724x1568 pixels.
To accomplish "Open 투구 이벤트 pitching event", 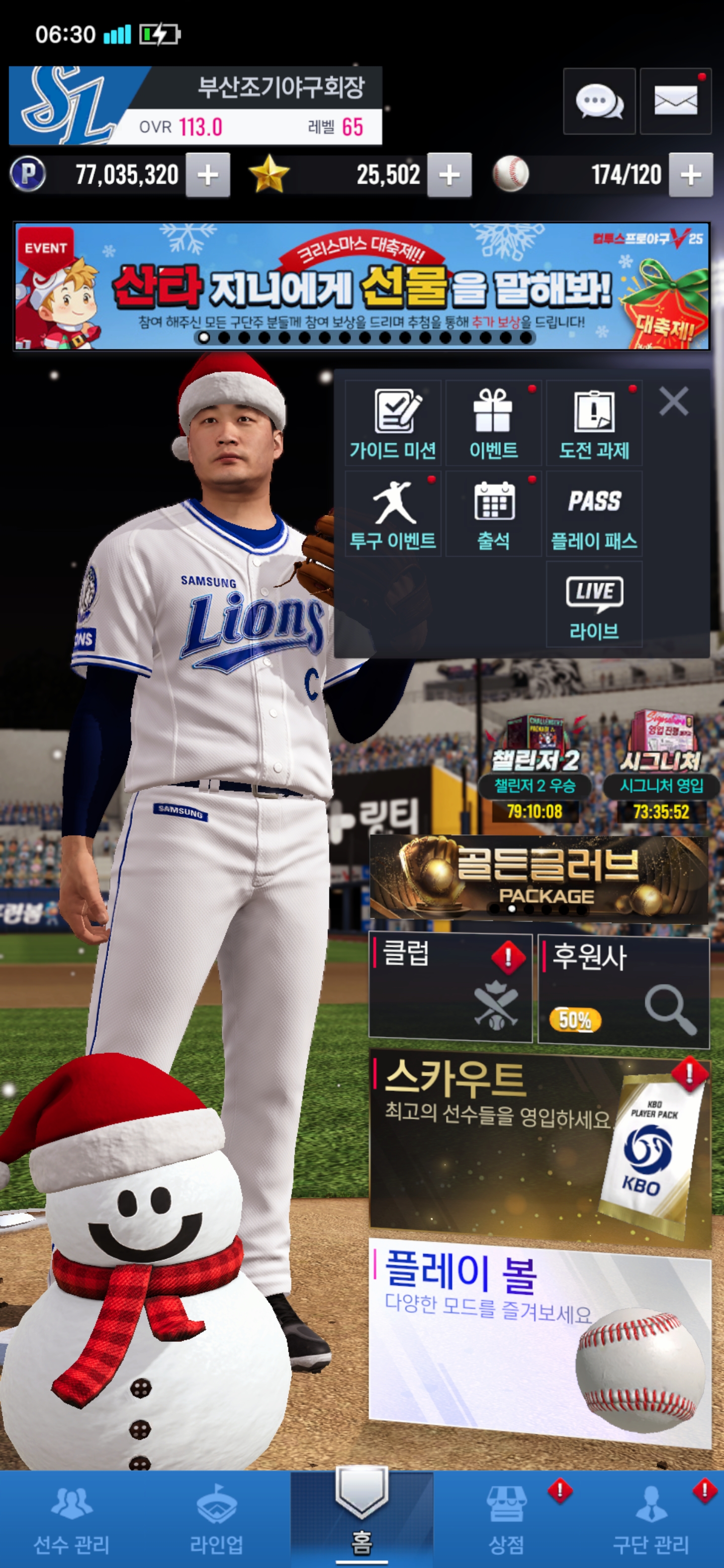I will pos(393,514).
